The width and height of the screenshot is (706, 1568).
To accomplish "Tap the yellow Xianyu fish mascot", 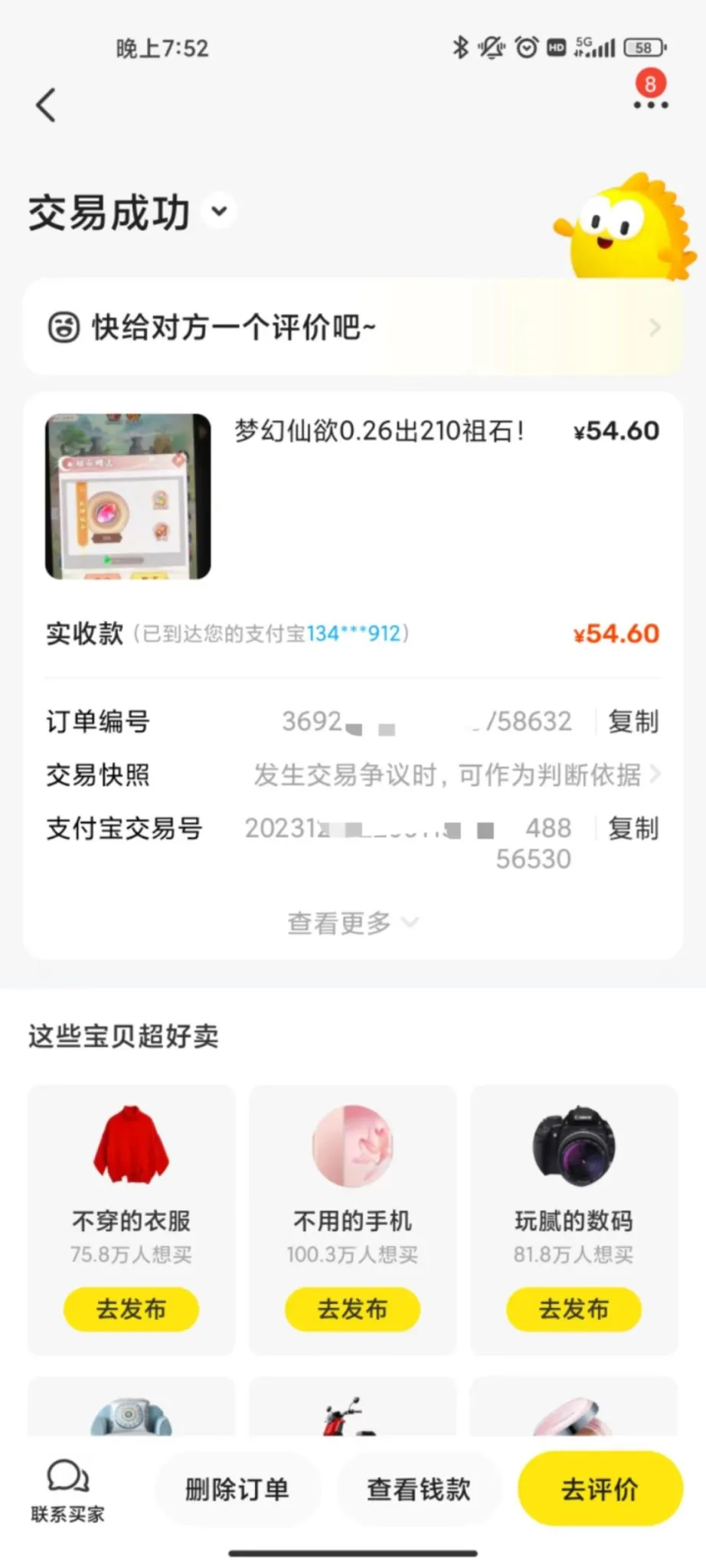I will tap(622, 230).
